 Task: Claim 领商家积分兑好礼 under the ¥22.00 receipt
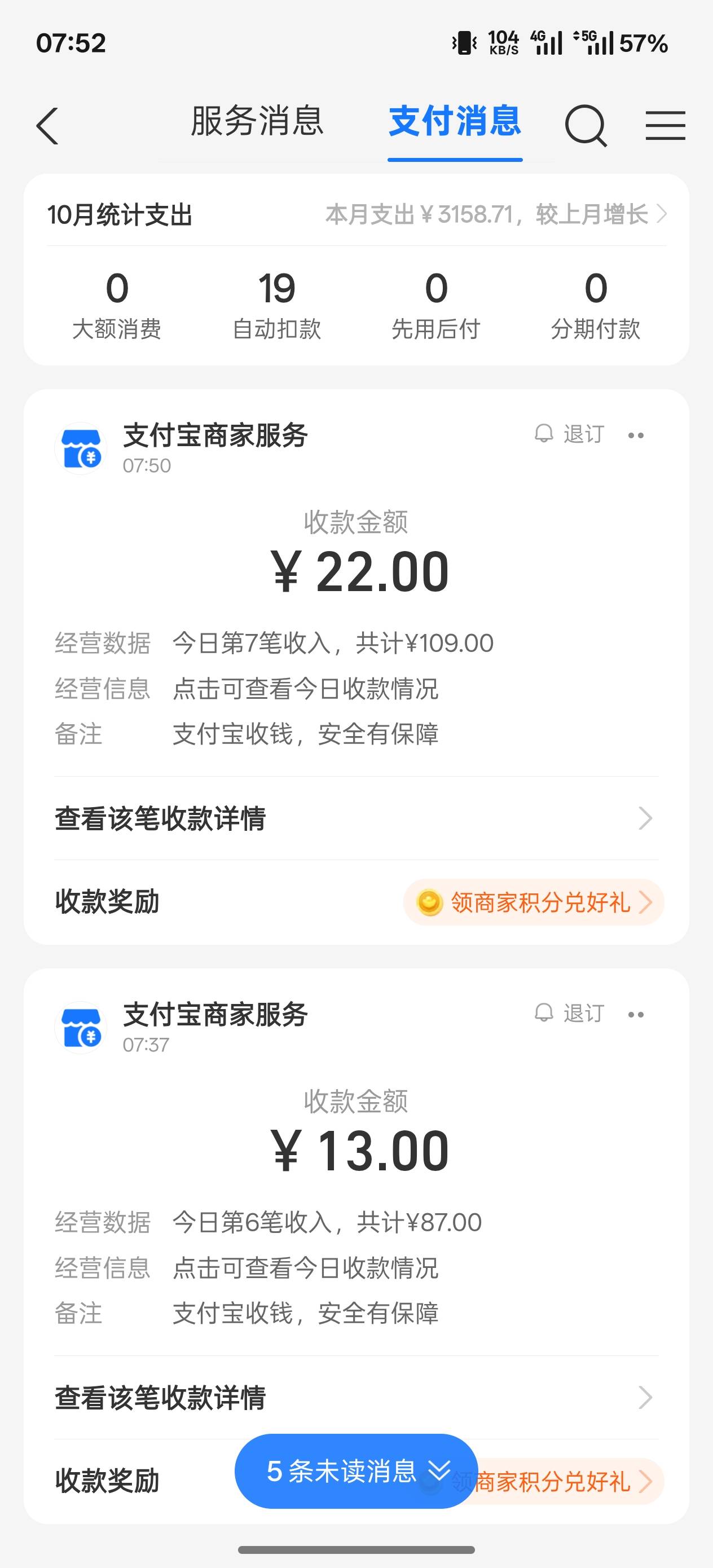click(x=534, y=902)
